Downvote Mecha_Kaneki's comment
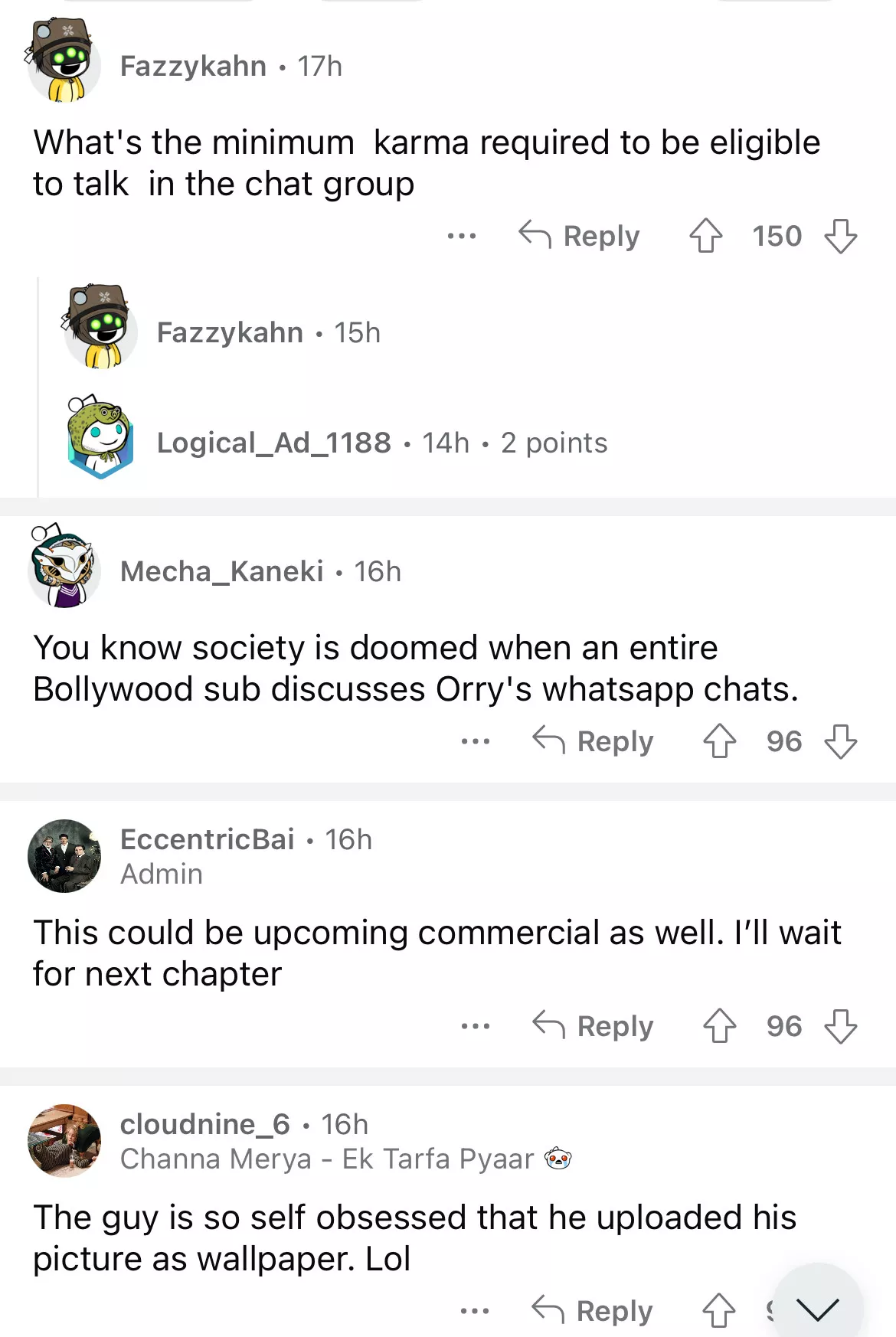896x1337 pixels. [x=840, y=741]
